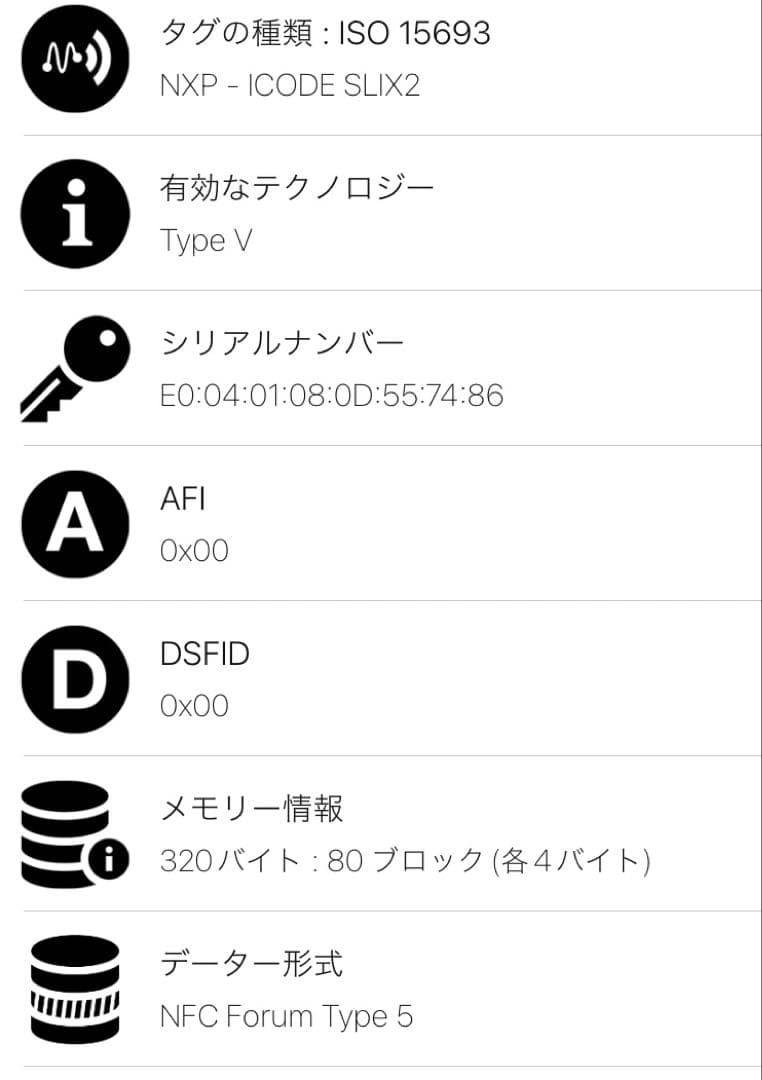Click the circular "A" AFI icon
The width and height of the screenshot is (762, 1080).
pyautogui.click(x=74, y=524)
